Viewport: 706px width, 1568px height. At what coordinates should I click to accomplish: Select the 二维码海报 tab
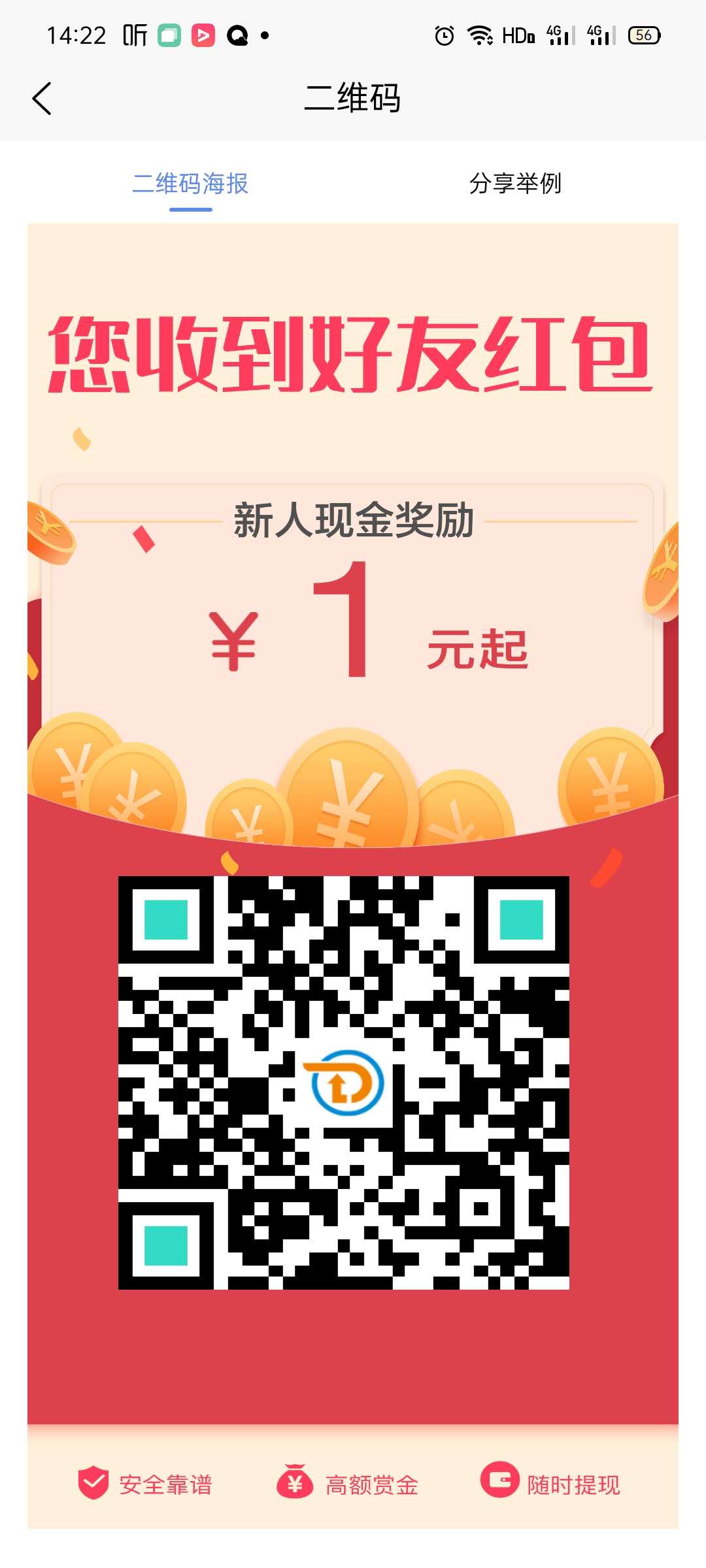click(x=190, y=184)
